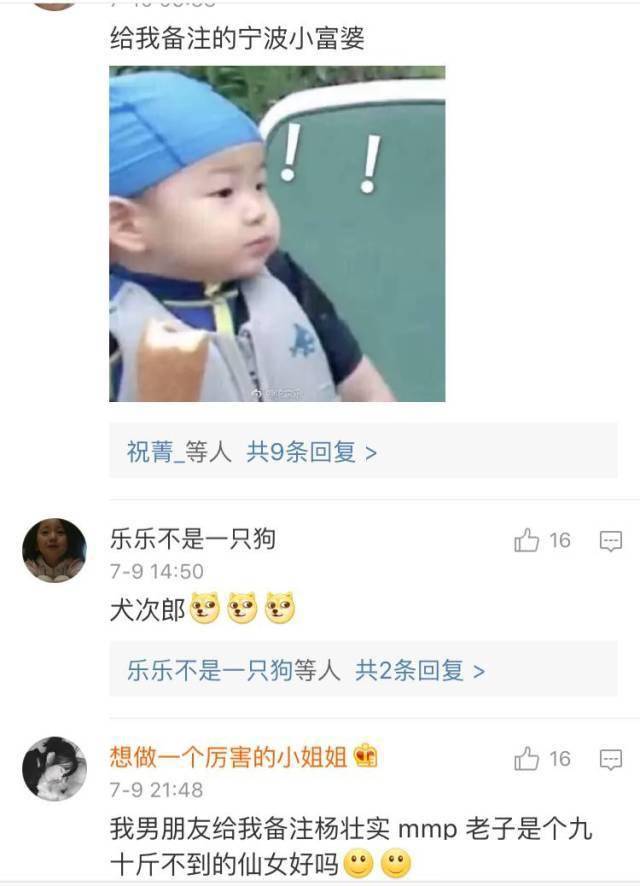Expand the 2 replies under 犬次郎 comment
Screen dimensions: 640x886
(306, 670)
